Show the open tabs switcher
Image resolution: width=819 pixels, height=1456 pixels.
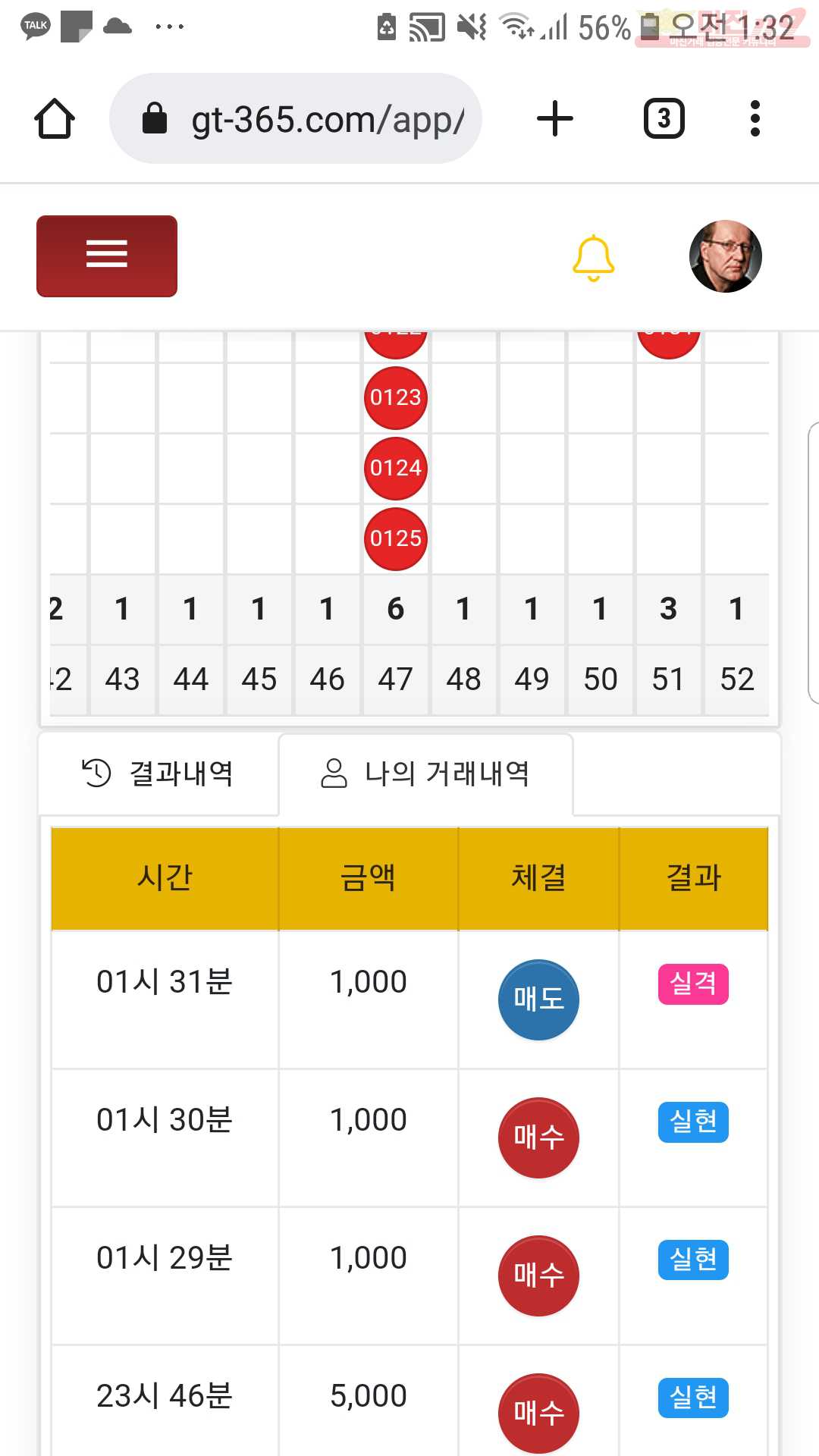tap(664, 119)
